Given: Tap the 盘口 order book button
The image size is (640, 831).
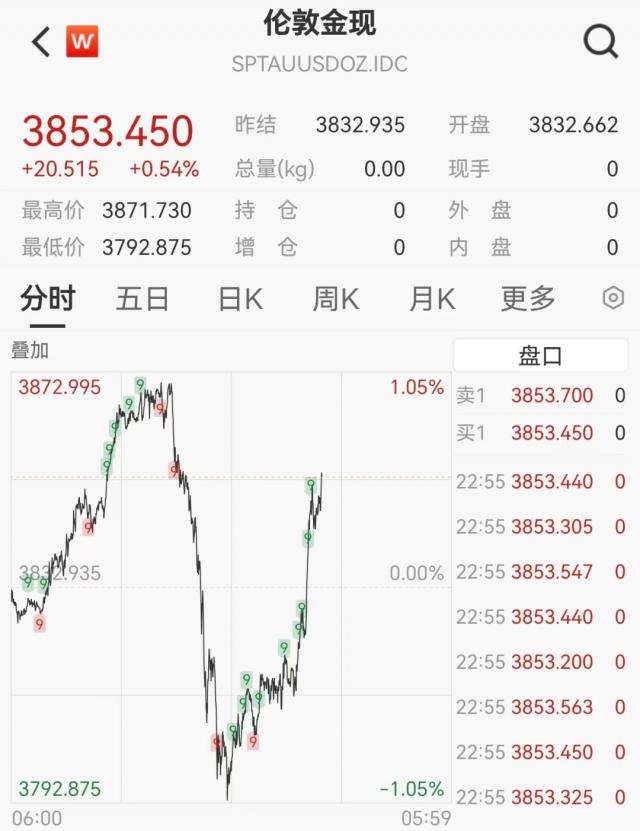Looking at the screenshot, I should point(540,355).
